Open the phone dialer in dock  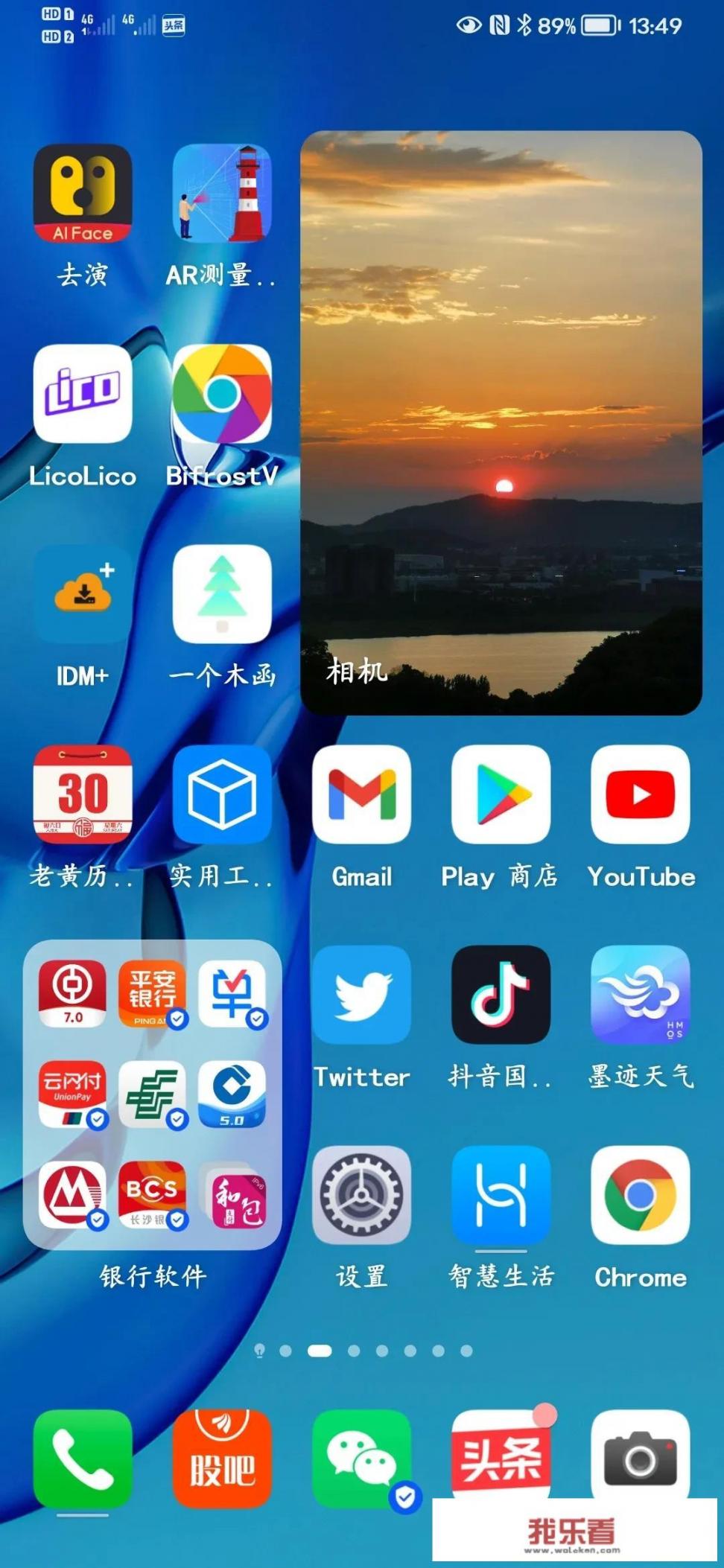83,1459
